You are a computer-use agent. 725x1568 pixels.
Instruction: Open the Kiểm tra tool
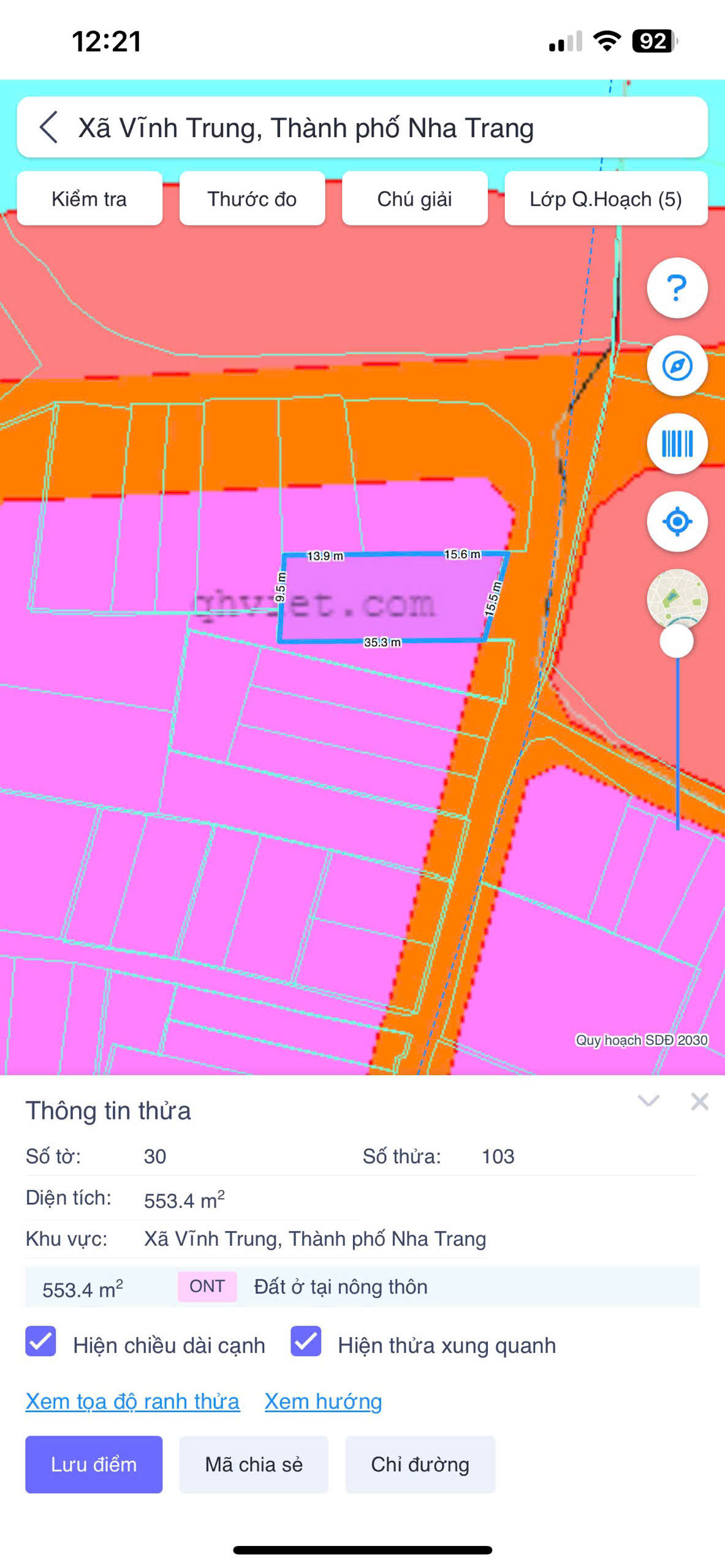89,198
